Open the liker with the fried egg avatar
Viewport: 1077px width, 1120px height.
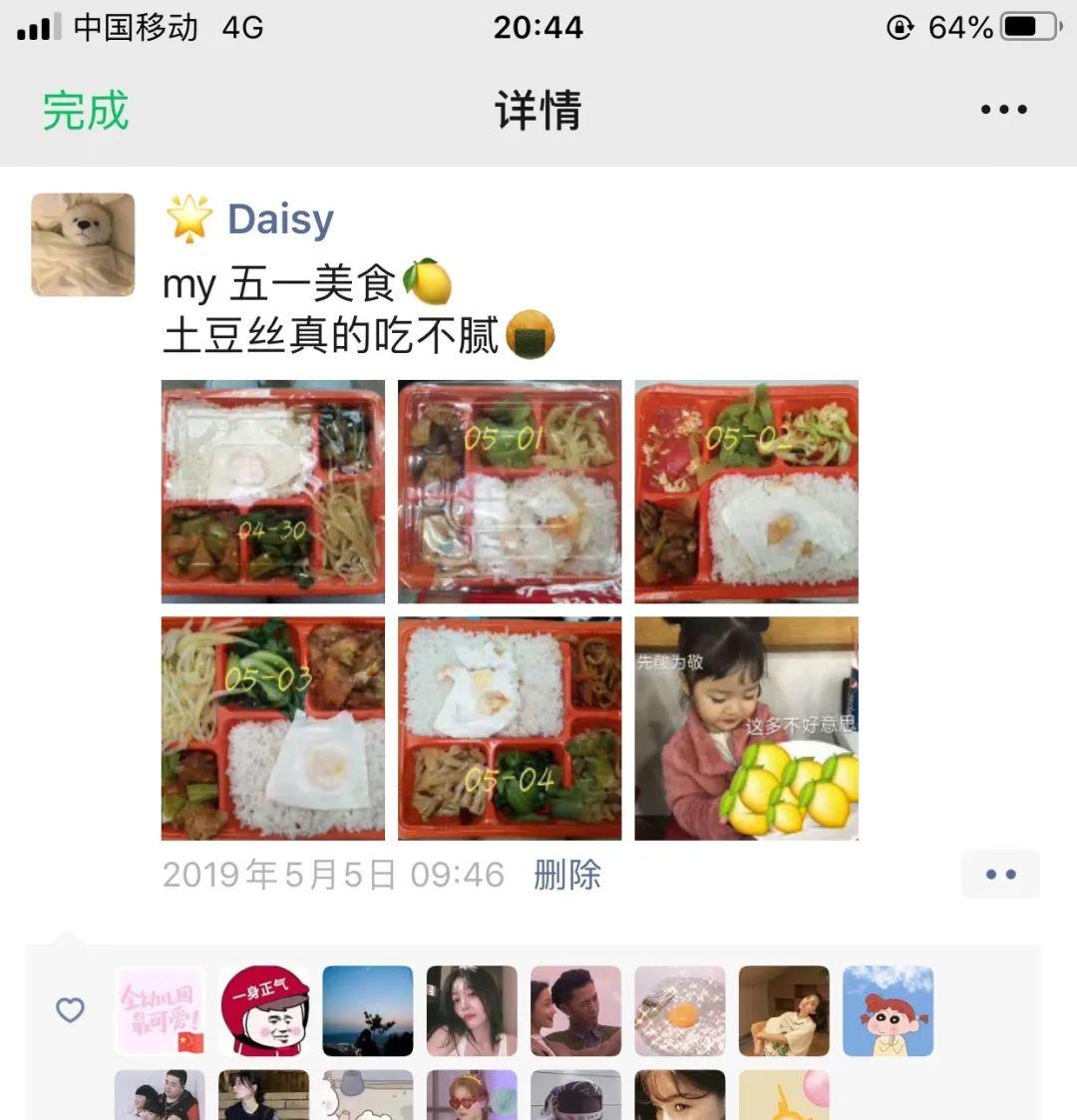(680, 1010)
